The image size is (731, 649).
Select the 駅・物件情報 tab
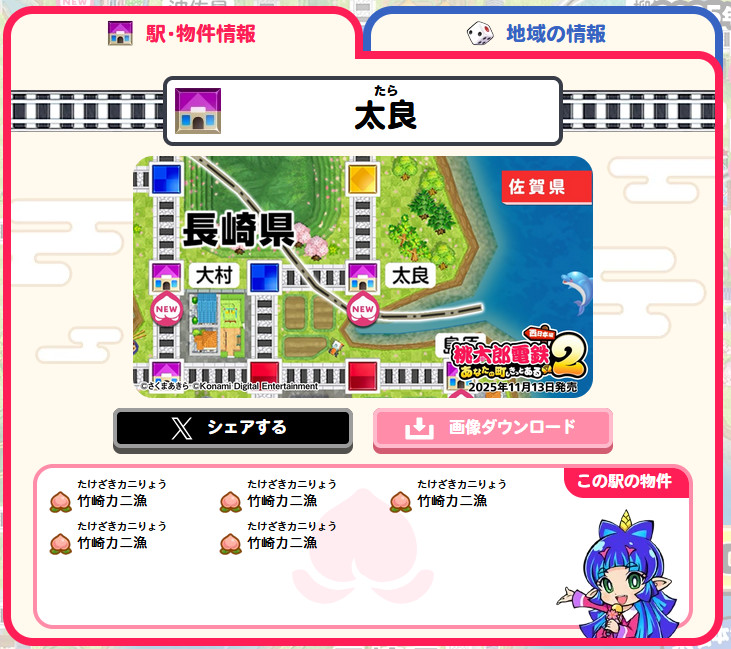[x=180, y=33]
